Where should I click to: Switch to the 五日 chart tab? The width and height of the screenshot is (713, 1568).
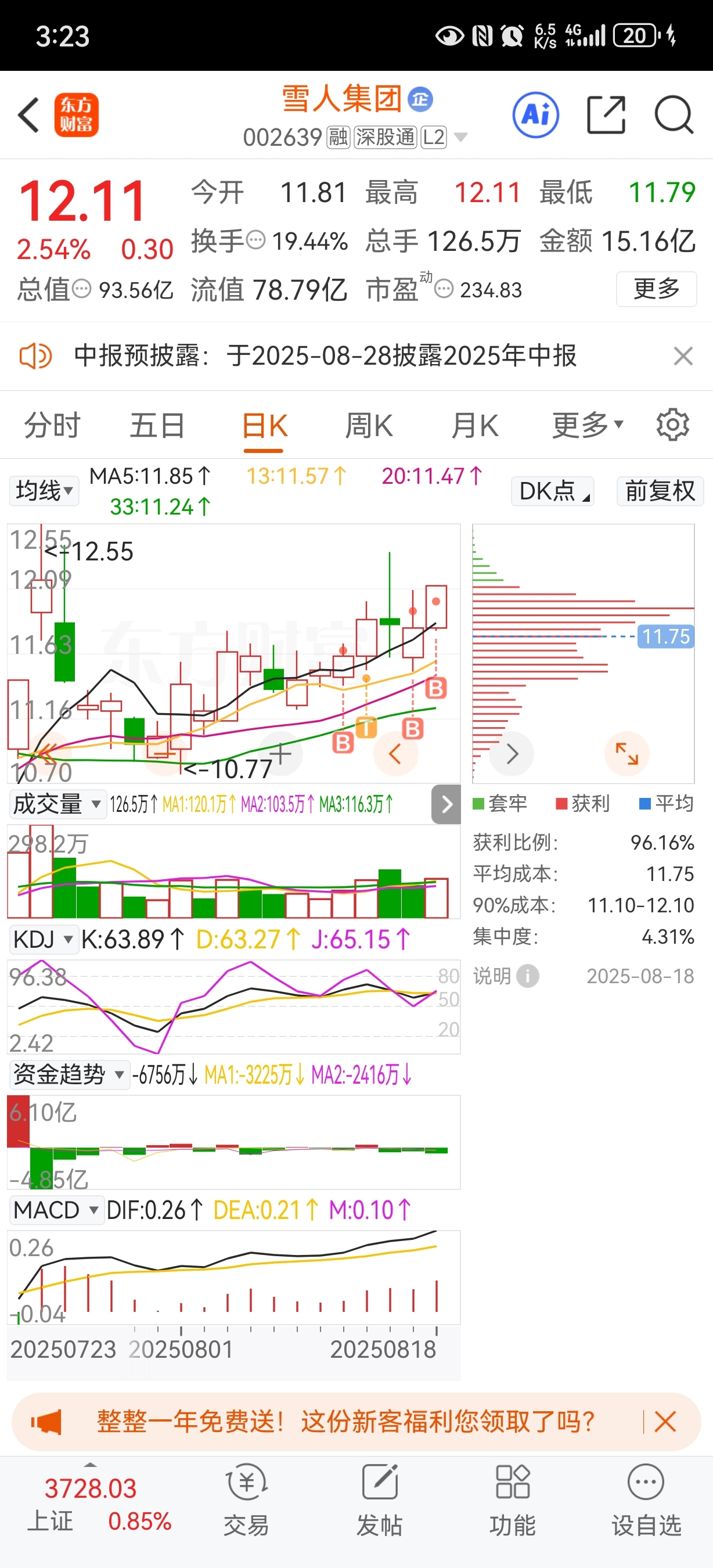click(157, 425)
